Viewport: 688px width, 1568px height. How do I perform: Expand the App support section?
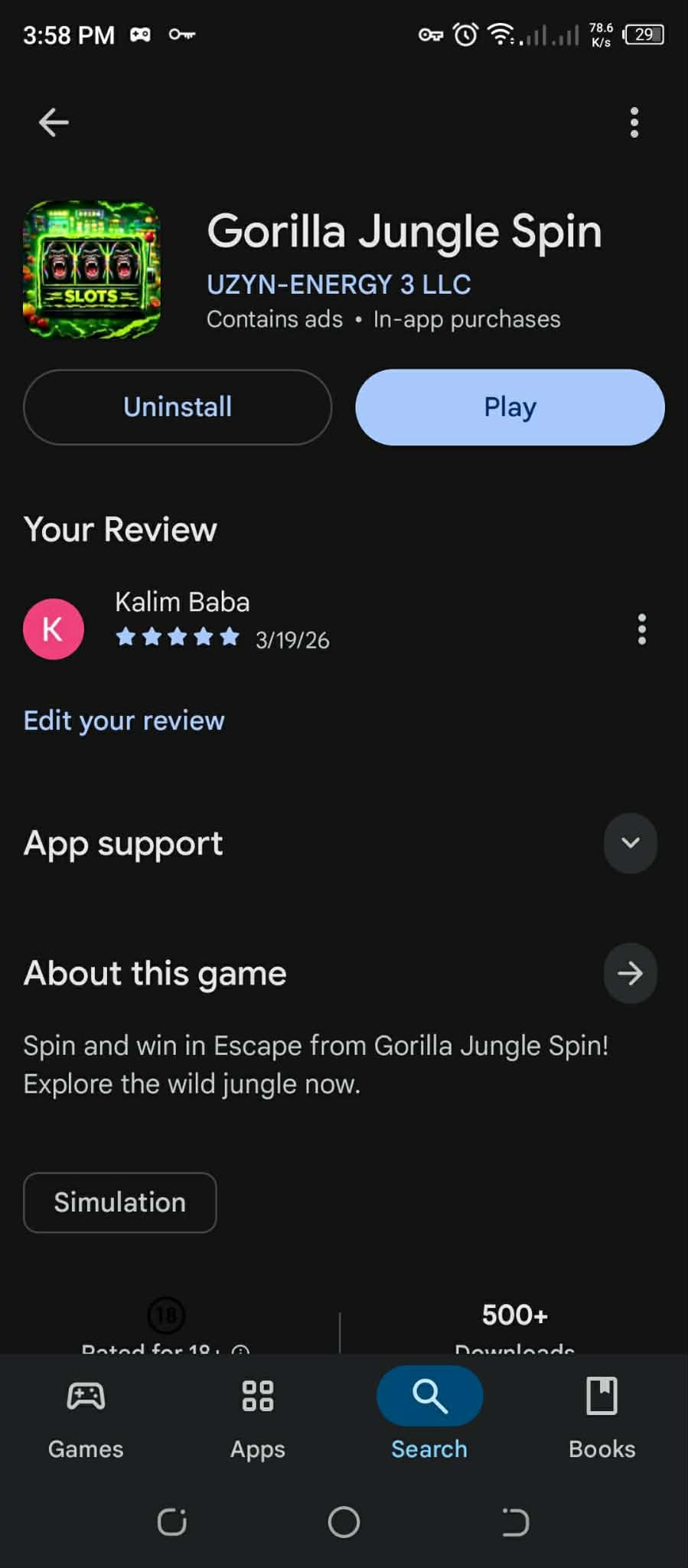[630, 843]
